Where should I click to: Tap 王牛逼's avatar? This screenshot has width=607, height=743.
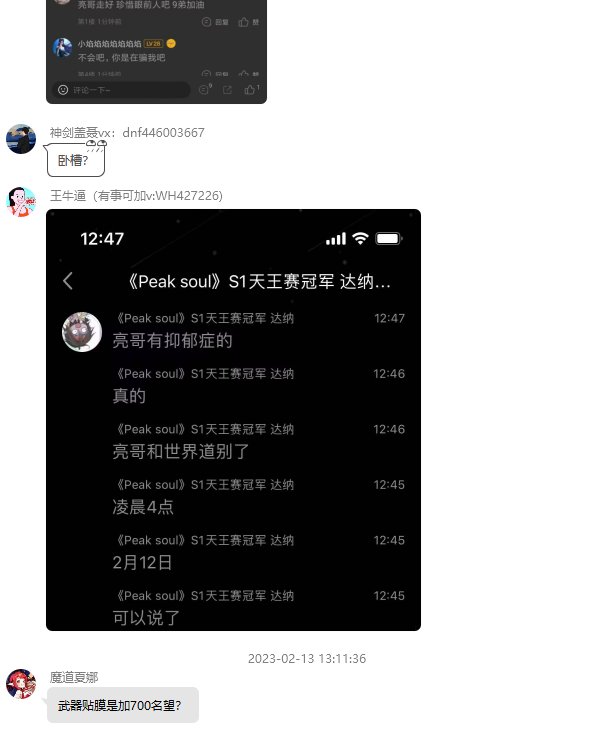click(x=21, y=201)
